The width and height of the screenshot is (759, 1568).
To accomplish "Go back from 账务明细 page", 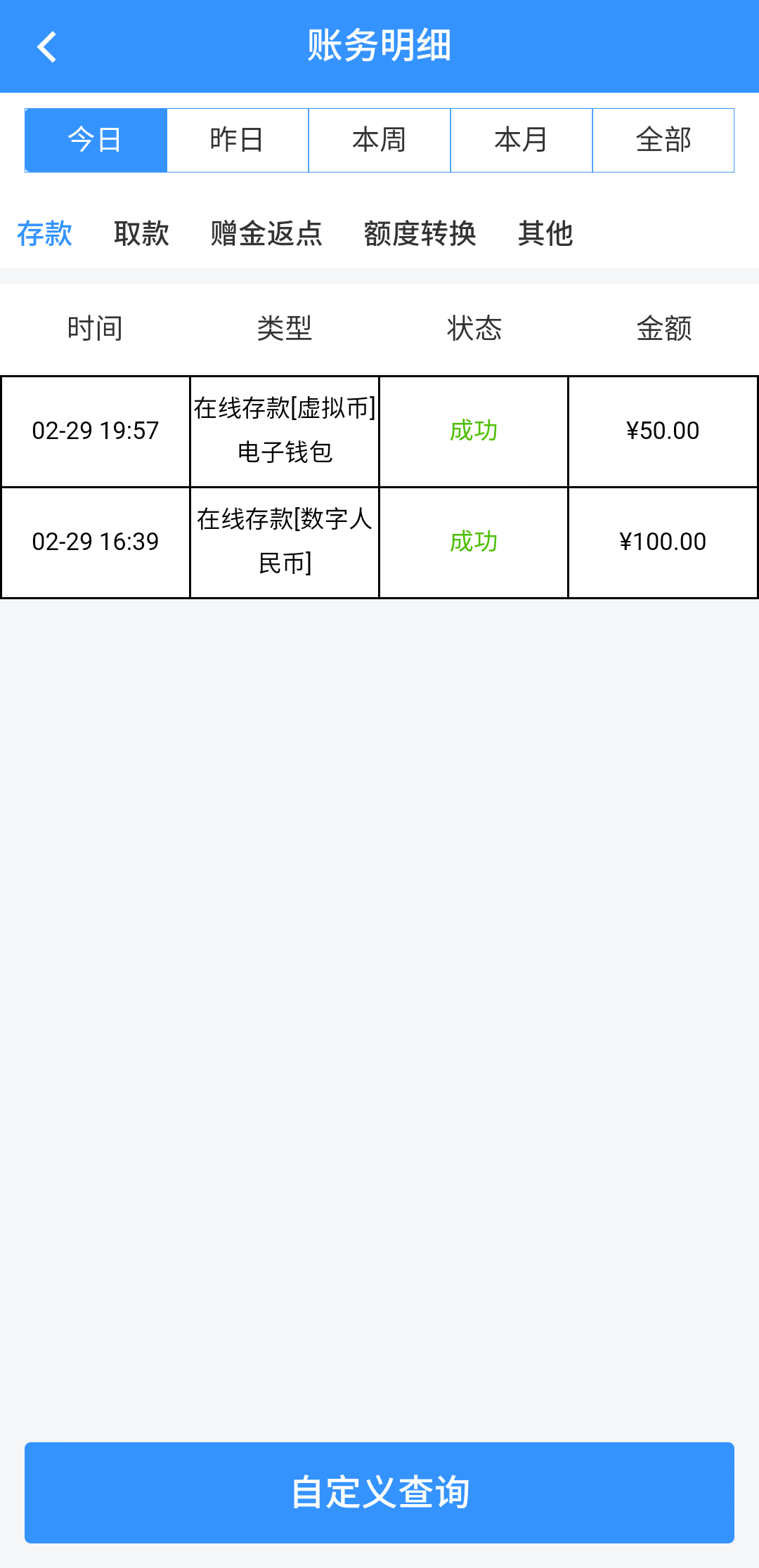I will (46, 47).
